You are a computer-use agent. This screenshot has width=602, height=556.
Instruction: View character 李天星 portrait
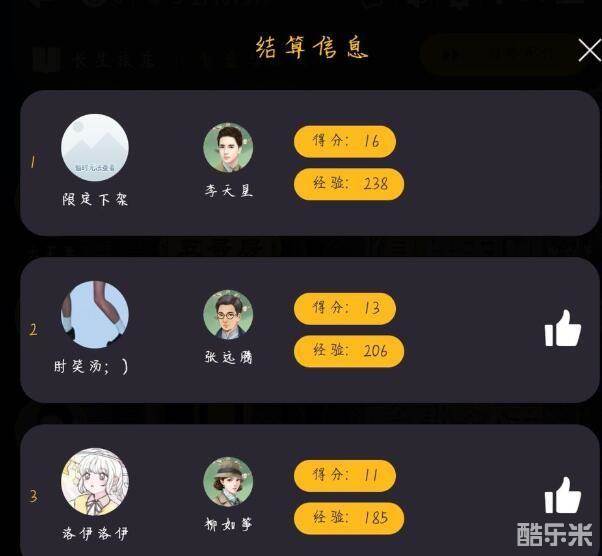pos(228,148)
